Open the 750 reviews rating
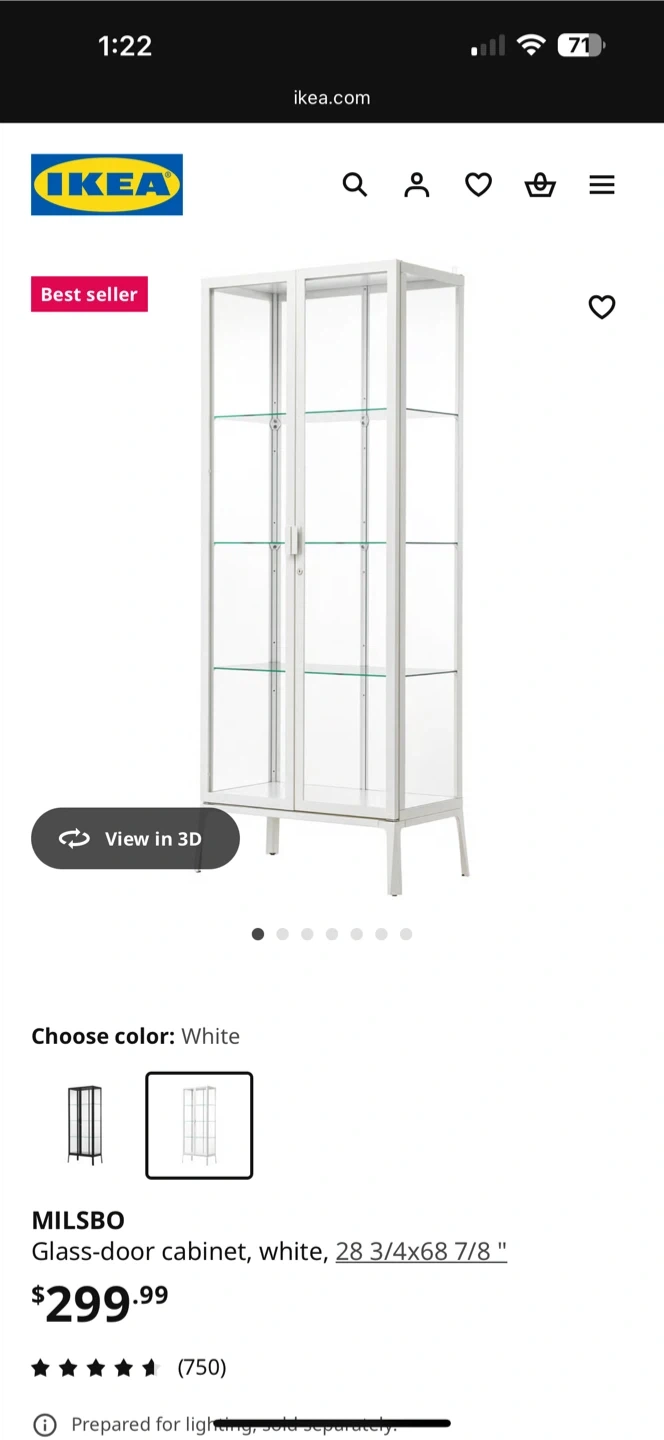 [x=129, y=1367]
